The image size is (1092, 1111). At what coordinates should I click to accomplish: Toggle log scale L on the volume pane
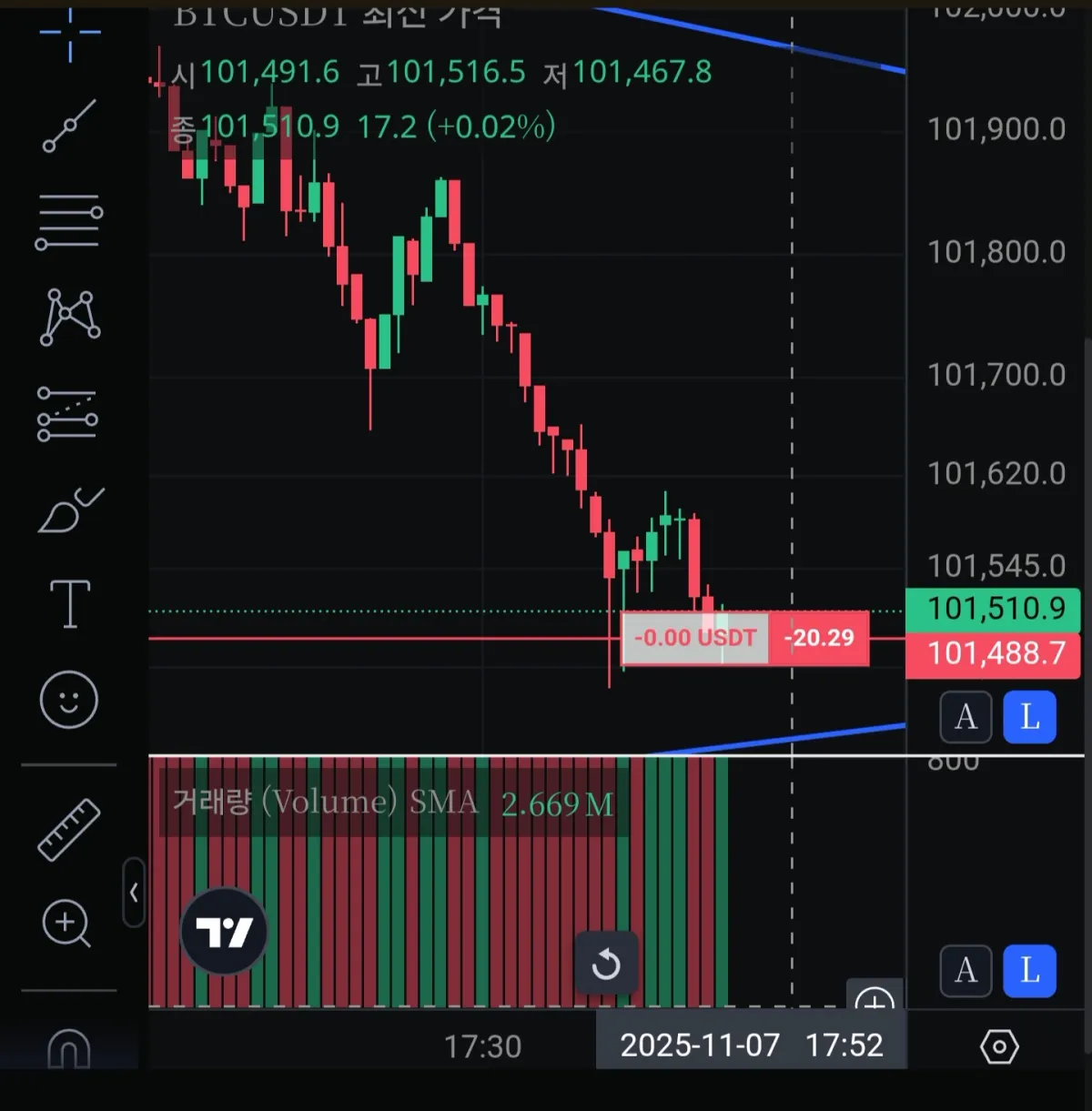pyautogui.click(x=1029, y=970)
